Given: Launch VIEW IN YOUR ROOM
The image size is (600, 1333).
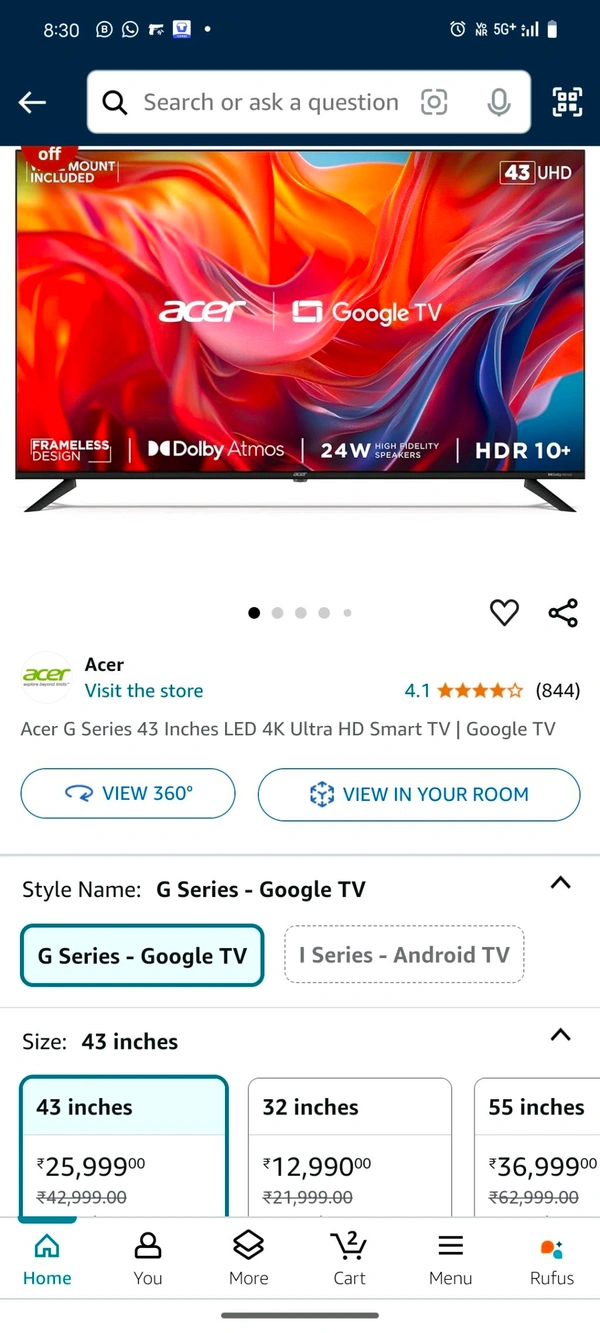Looking at the screenshot, I should (x=419, y=794).
